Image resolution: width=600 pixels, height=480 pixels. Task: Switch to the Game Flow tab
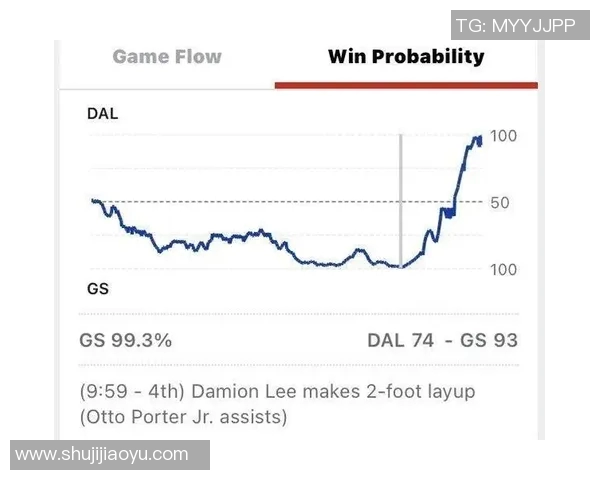coord(167,57)
